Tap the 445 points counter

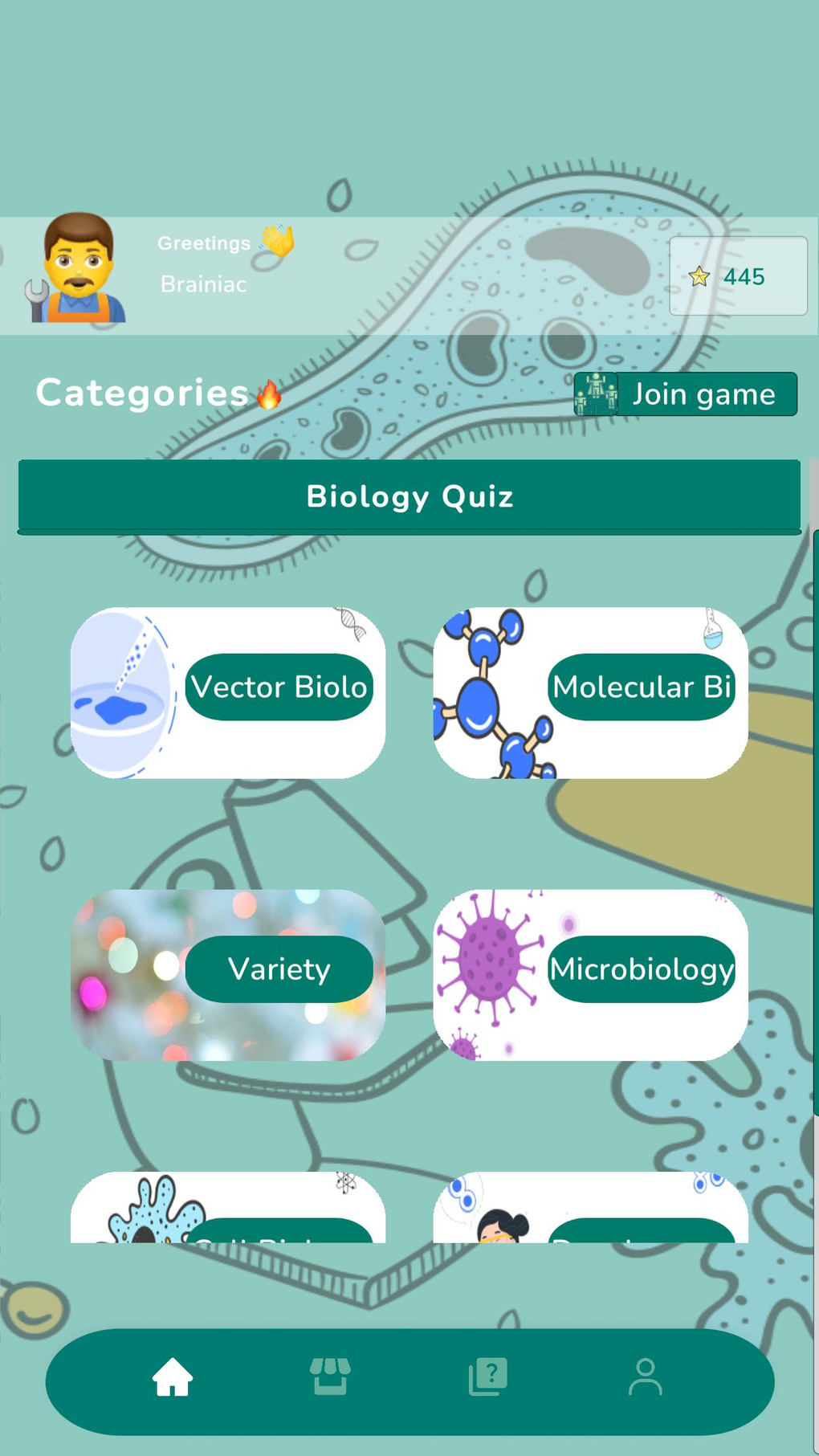pos(744,276)
